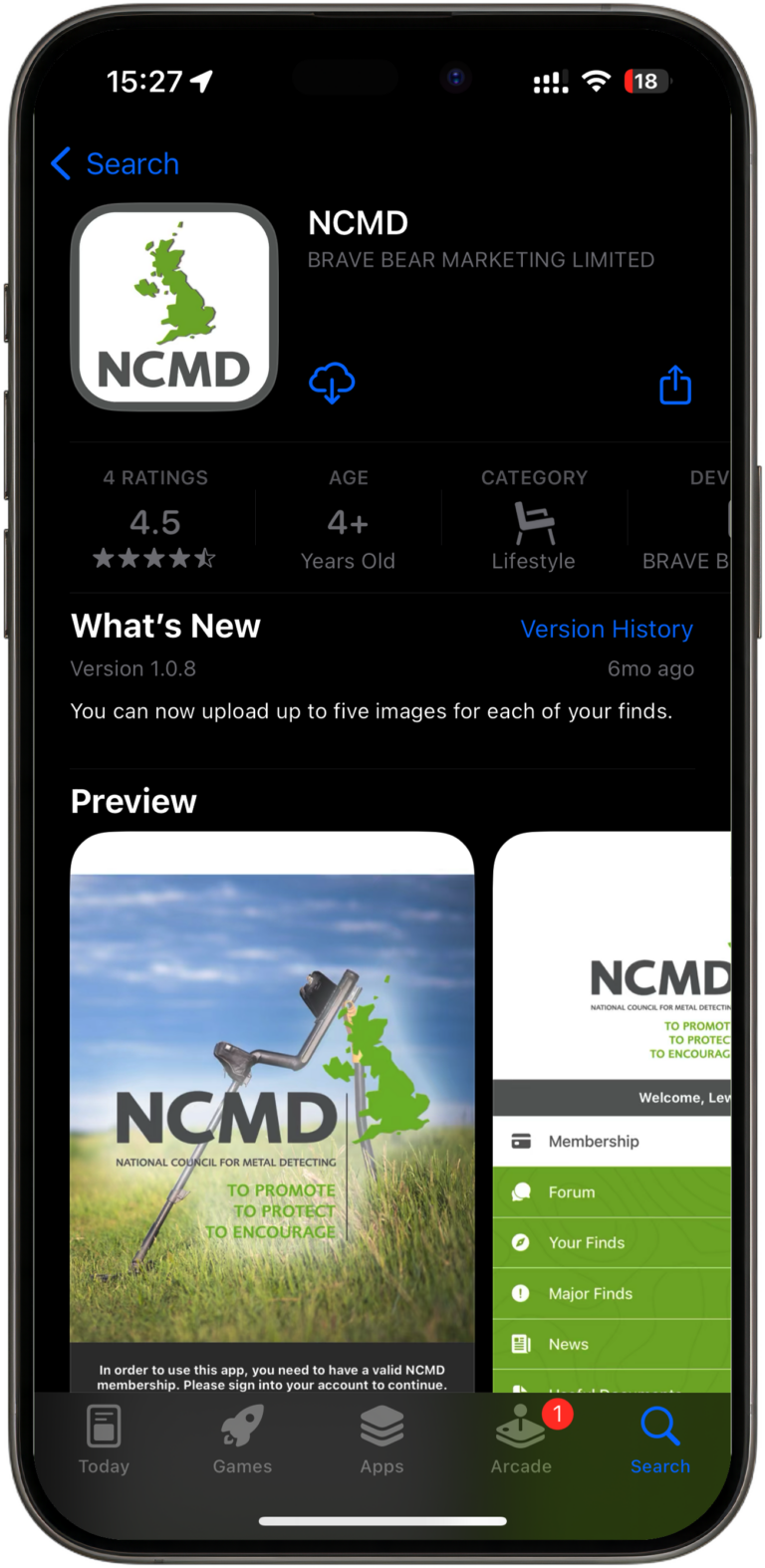Switch to the Games tab

242,1439
